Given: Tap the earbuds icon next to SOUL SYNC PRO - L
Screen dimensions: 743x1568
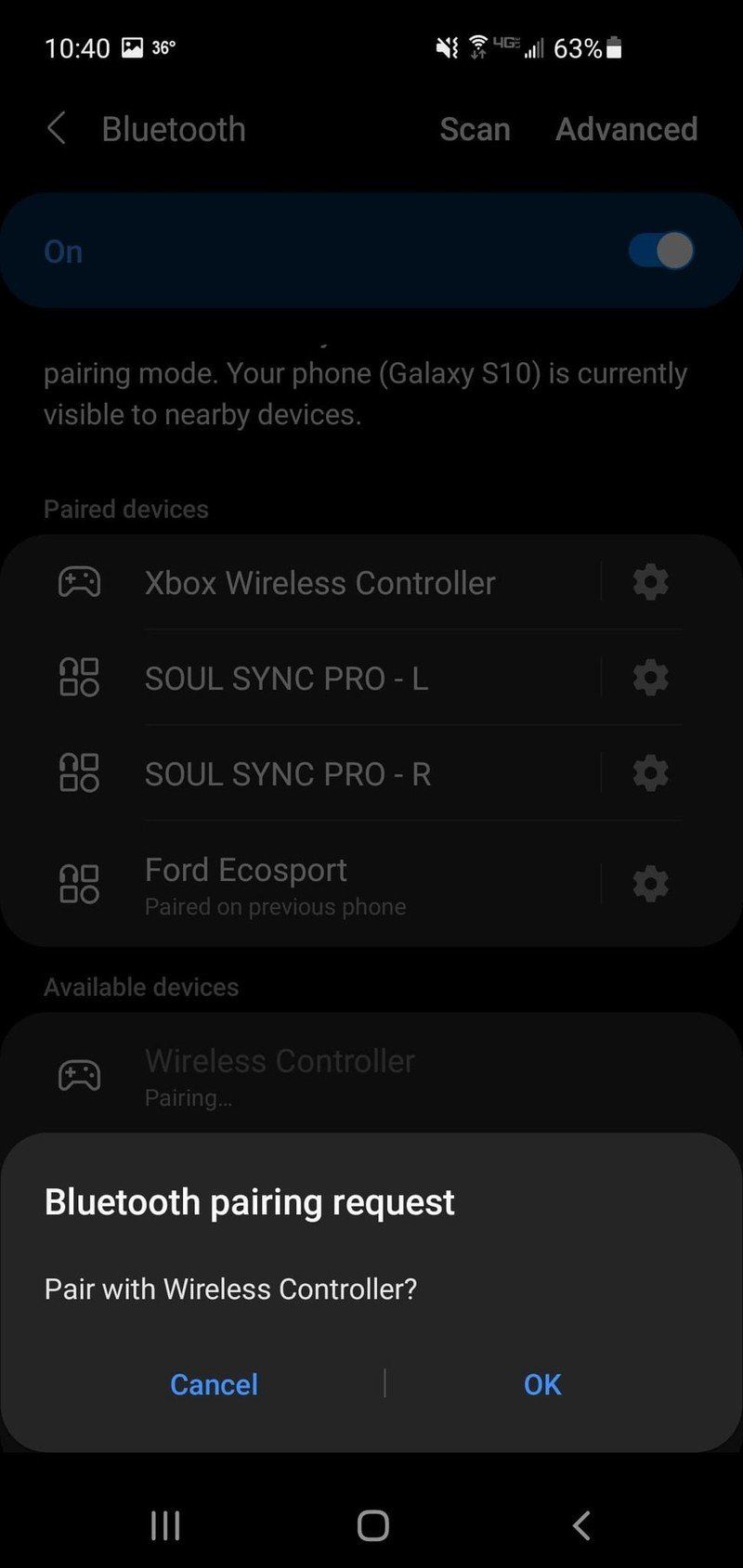Looking at the screenshot, I should coord(80,678).
